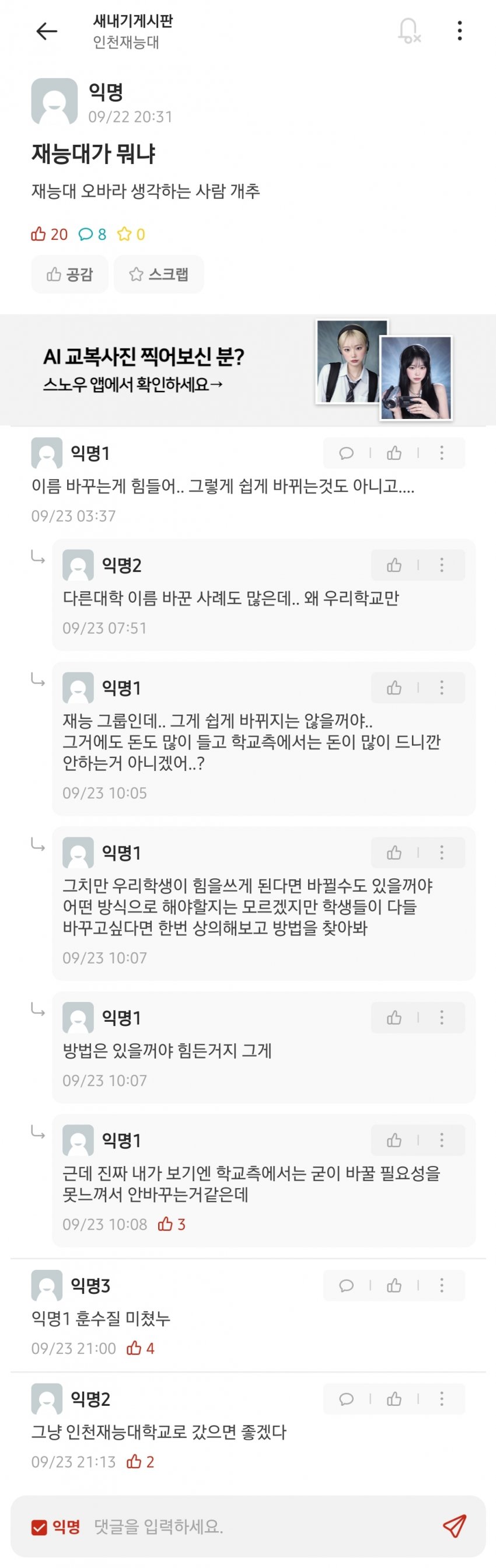Scrap the post with the 스크랩 button
Image resolution: width=496 pixels, height=1568 pixels.
(x=159, y=274)
